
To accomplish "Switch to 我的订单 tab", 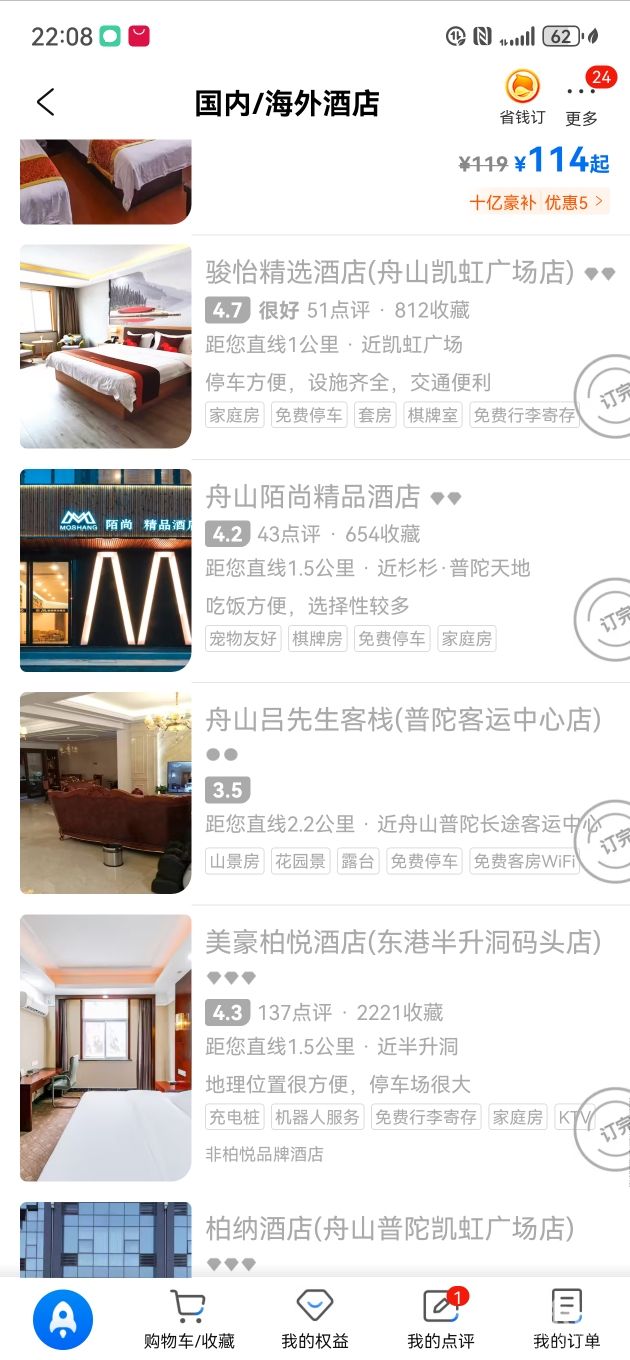I will 567,1320.
